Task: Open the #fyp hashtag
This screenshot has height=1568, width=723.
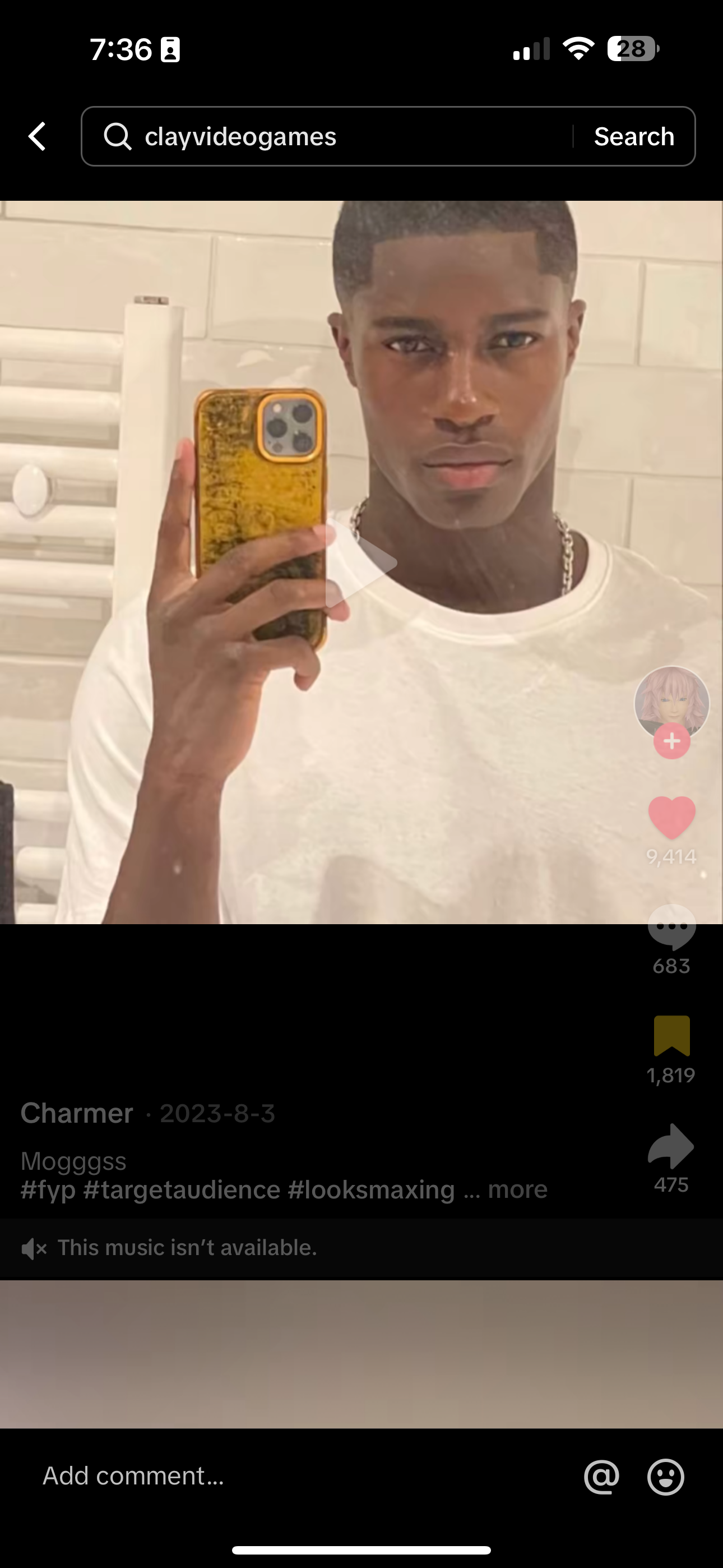Action: pos(48,1189)
